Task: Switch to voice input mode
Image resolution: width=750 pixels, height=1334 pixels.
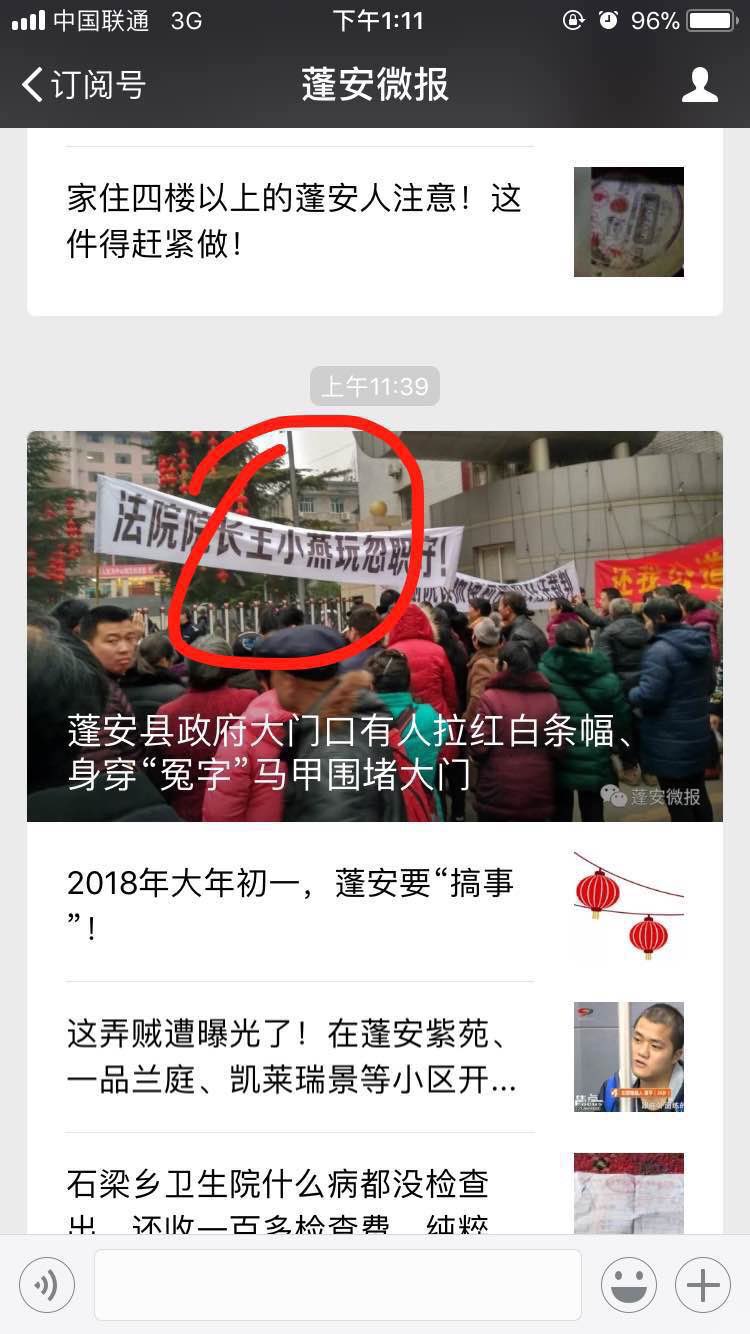Action: coord(47,1285)
